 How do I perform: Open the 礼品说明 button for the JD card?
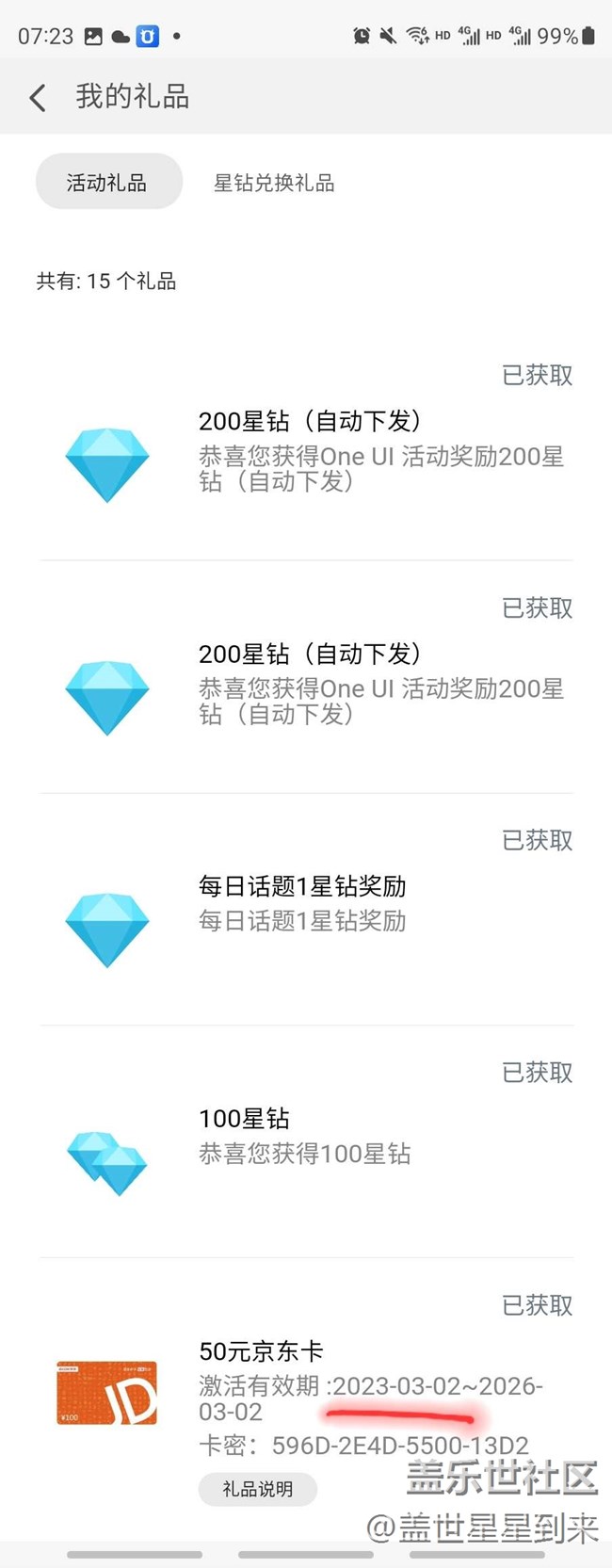(x=257, y=1489)
